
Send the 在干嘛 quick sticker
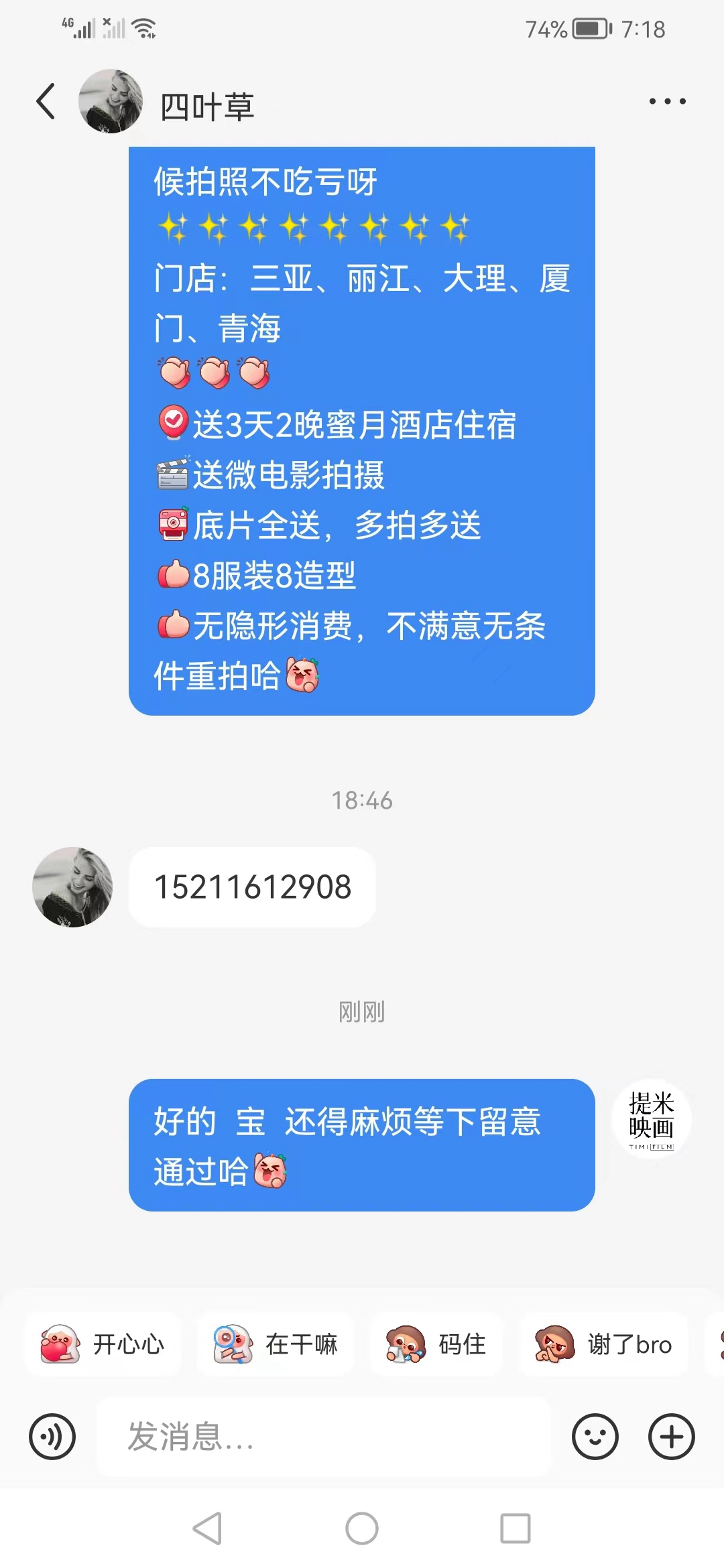click(x=275, y=1344)
